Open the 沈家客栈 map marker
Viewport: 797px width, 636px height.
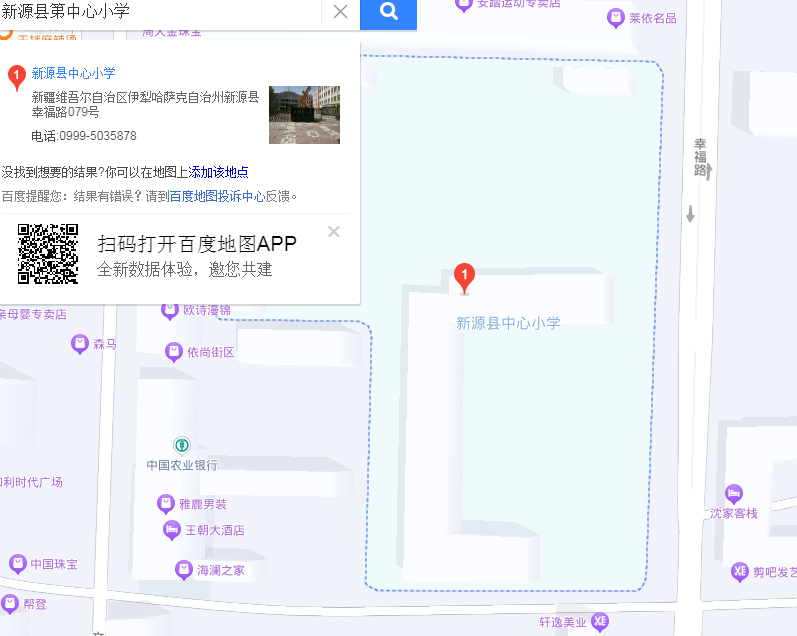coord(735,494)
